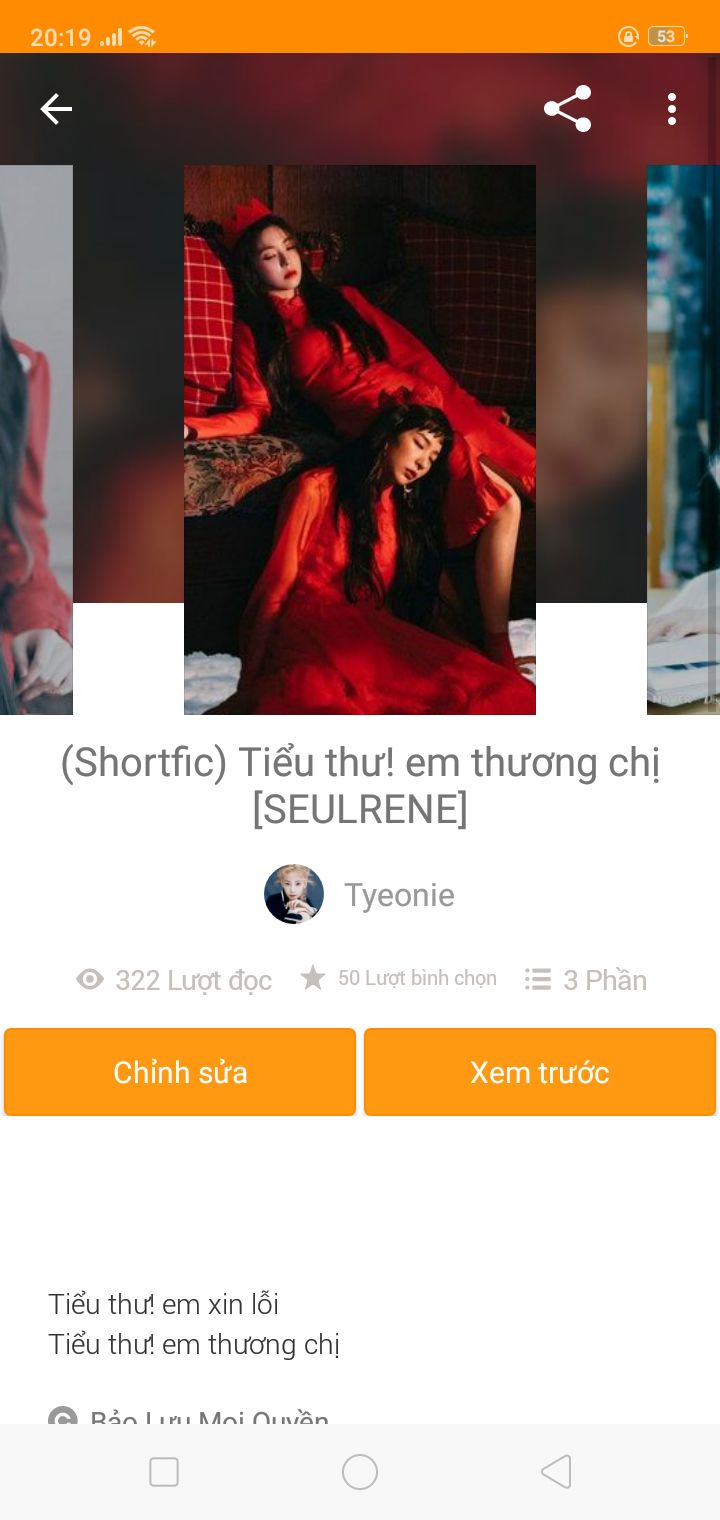
Task: Open the three-dot overflow menu
Action: [x=672, y=109]
